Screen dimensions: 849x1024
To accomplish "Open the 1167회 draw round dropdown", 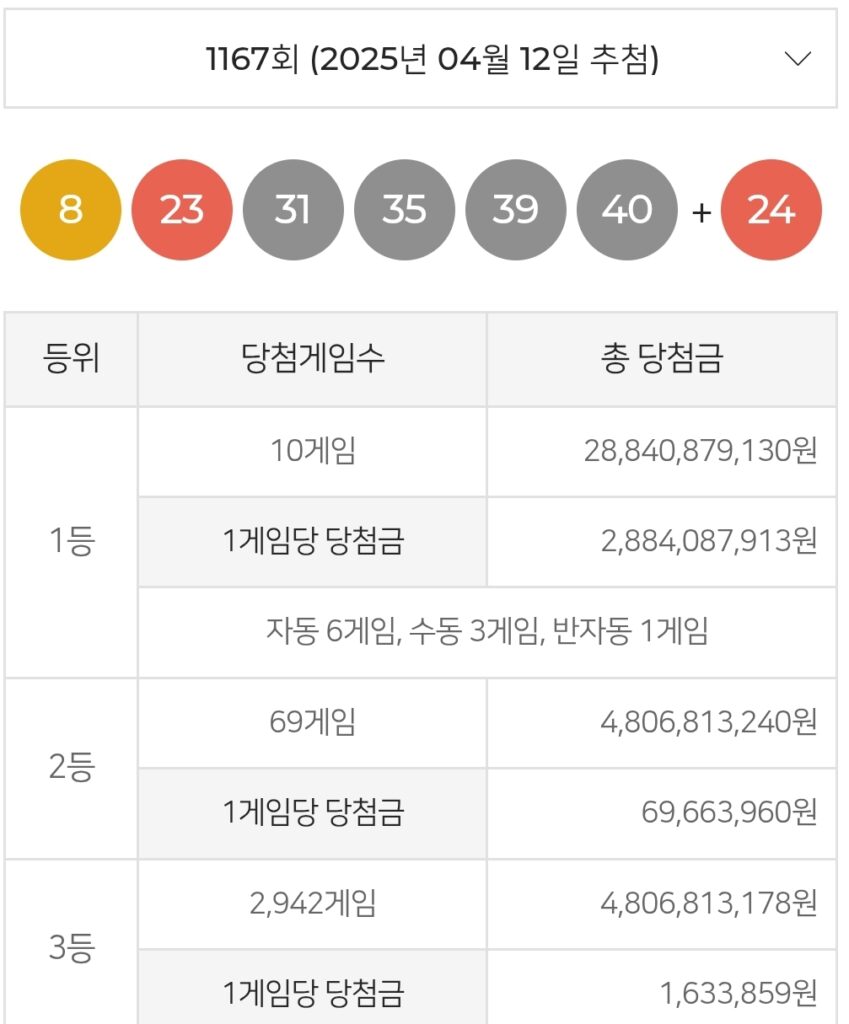I will pyautogui.click(x=420, y=60).
